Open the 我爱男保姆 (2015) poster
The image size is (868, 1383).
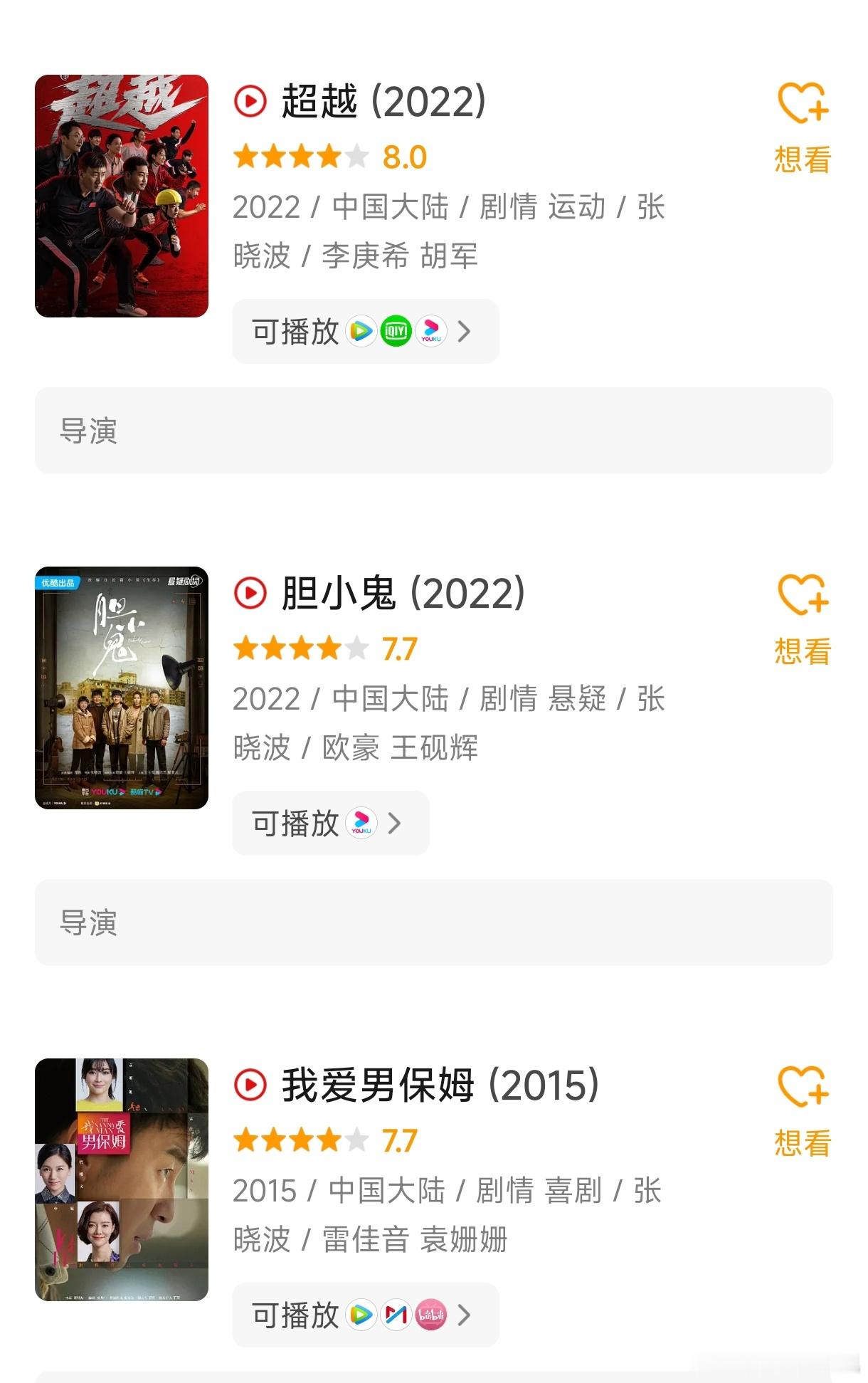[122, 1179]
